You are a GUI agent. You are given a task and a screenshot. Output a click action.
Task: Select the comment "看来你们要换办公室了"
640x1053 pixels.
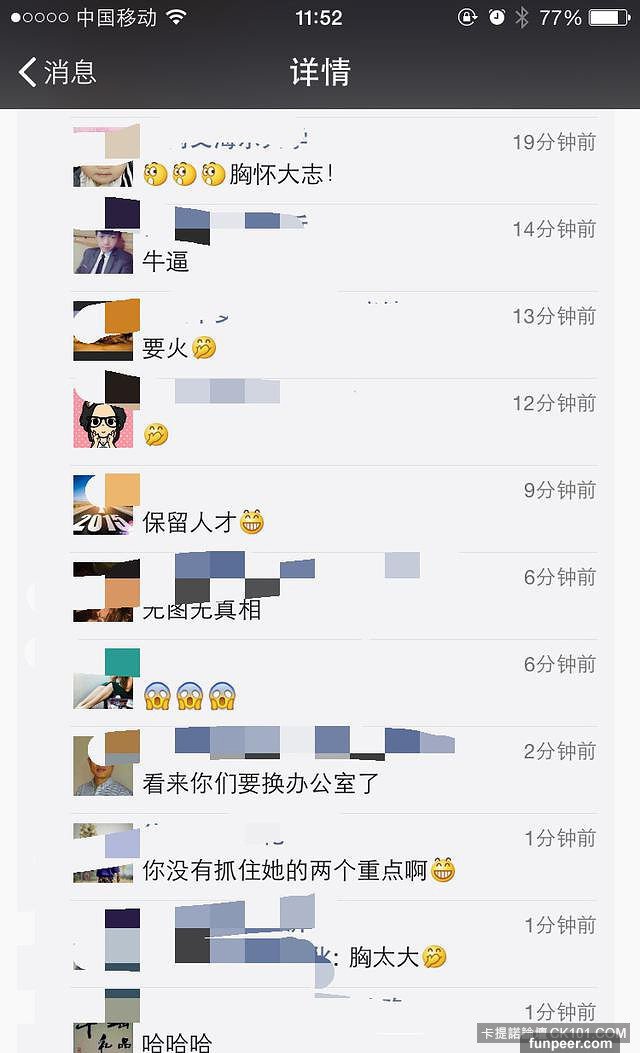click(x=261, y=783)
